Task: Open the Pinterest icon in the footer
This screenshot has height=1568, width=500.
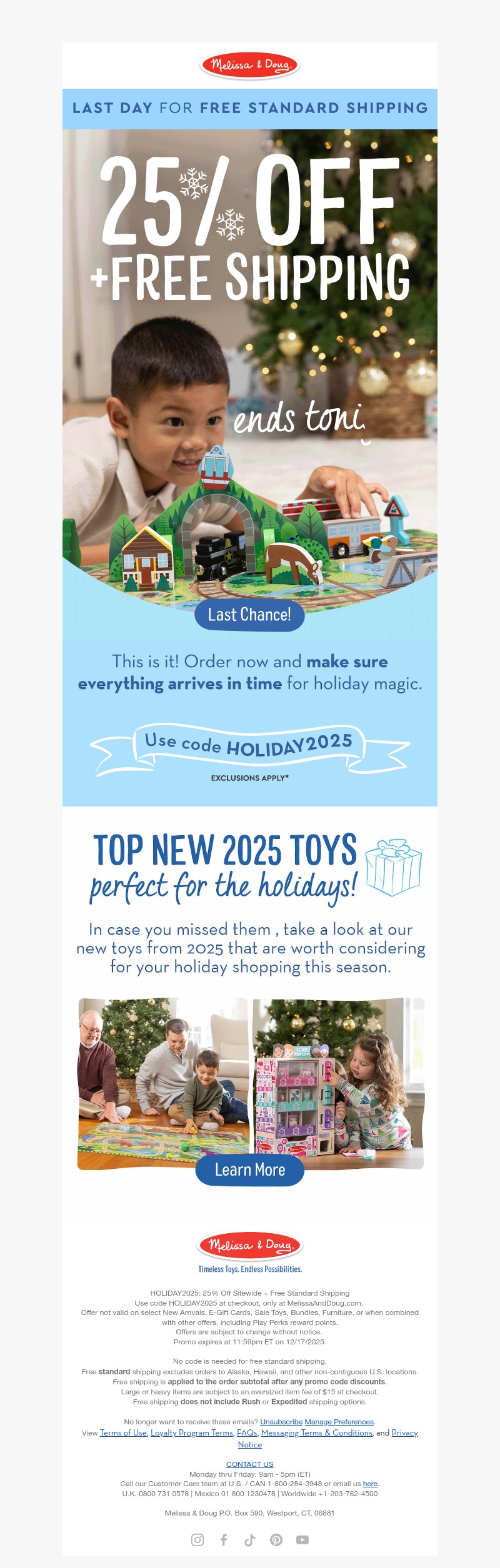Action: click(x=276, y=1540)
